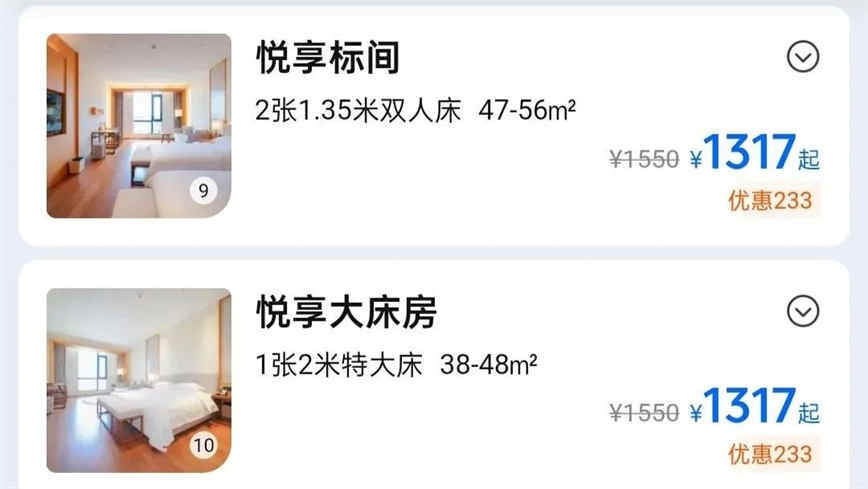
Task: Expand the 悦享标间 room details
Action: pyautogui.click(x=802, y=58)
